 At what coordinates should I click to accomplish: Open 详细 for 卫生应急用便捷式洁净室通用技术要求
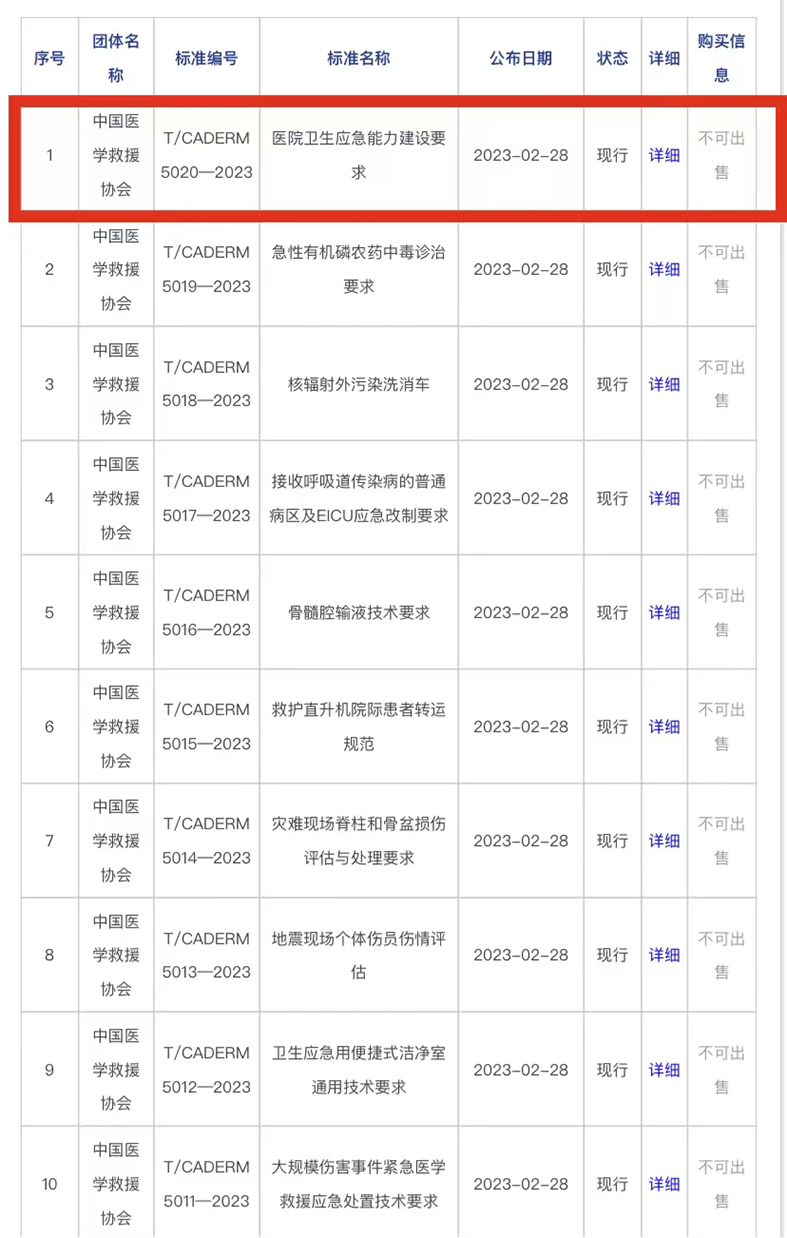tap(664, 1070)
